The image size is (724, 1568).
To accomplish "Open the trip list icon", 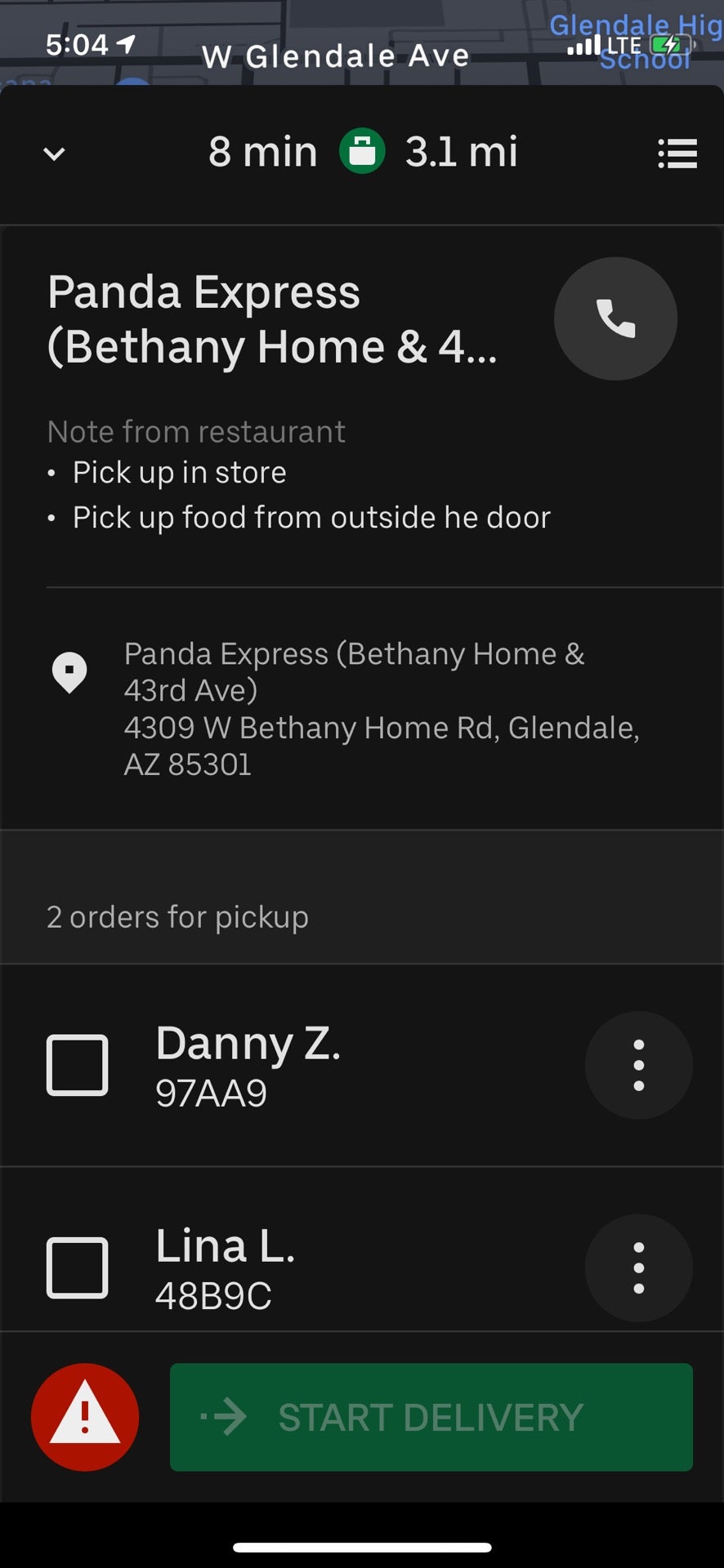I will (x=677, y=154).
